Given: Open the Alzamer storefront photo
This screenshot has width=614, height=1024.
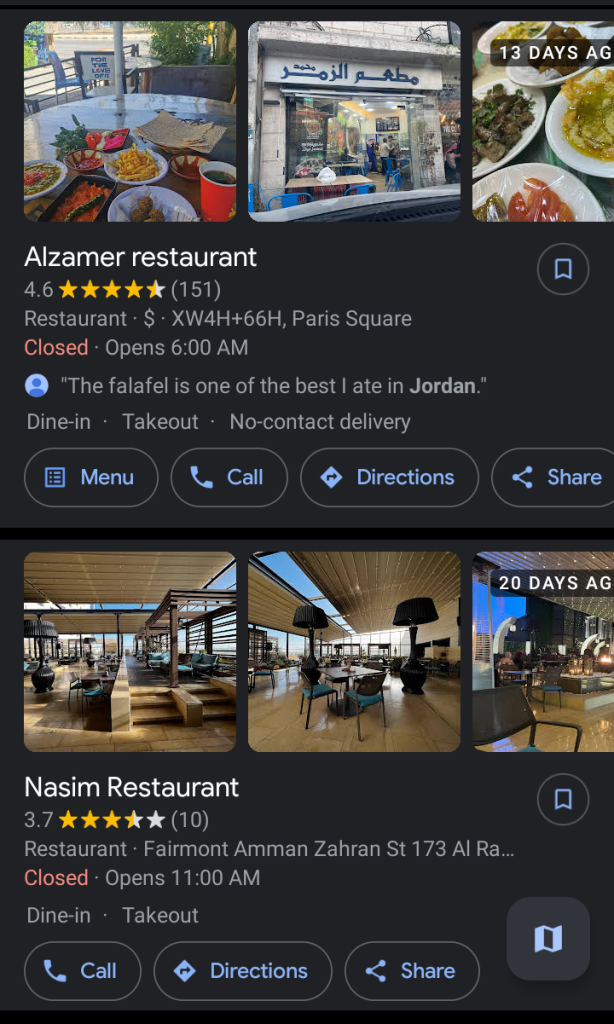Looking at the screenshot, I should [x=354, y=121].
